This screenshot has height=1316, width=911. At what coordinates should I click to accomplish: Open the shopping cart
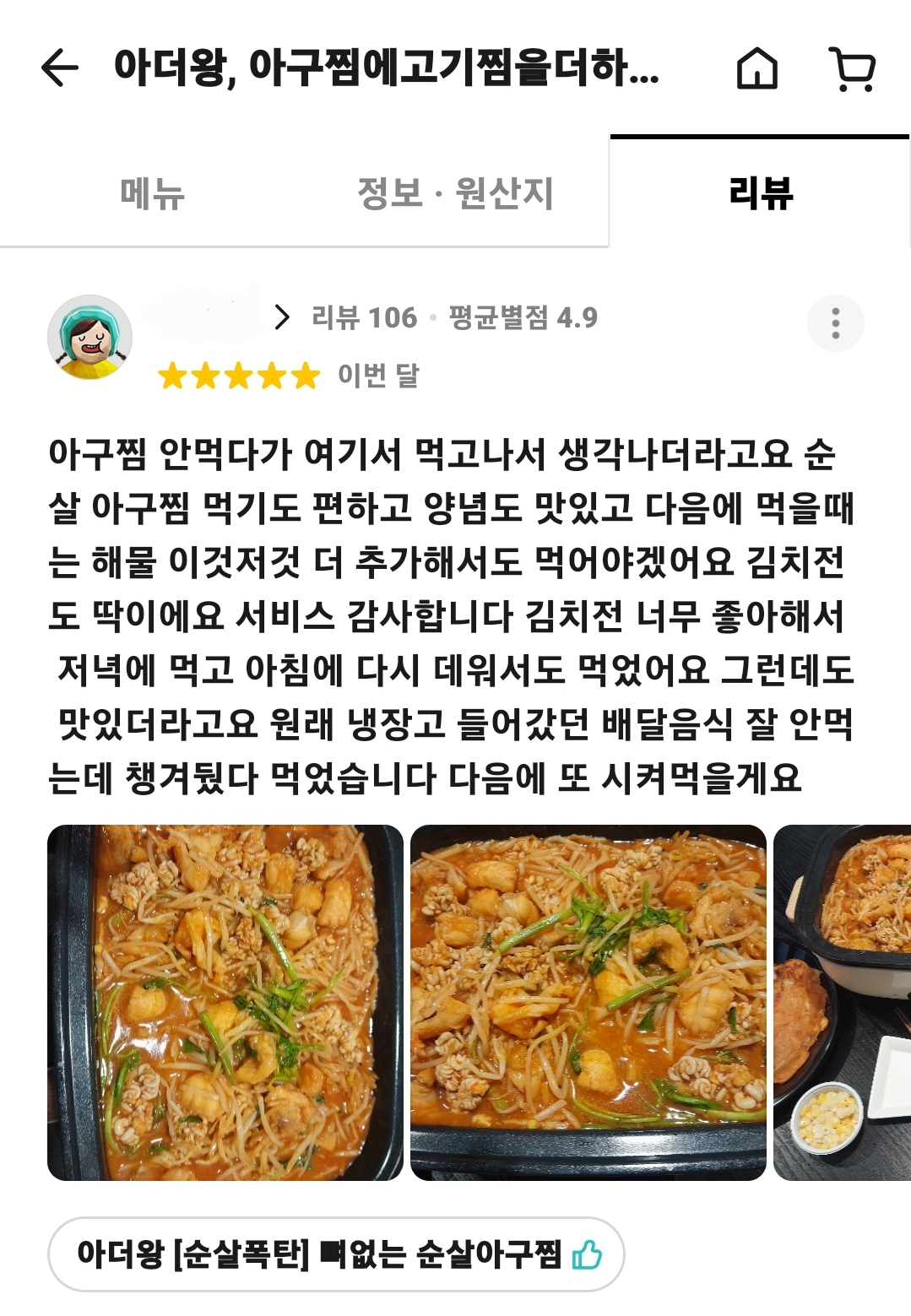pos(854,69)
